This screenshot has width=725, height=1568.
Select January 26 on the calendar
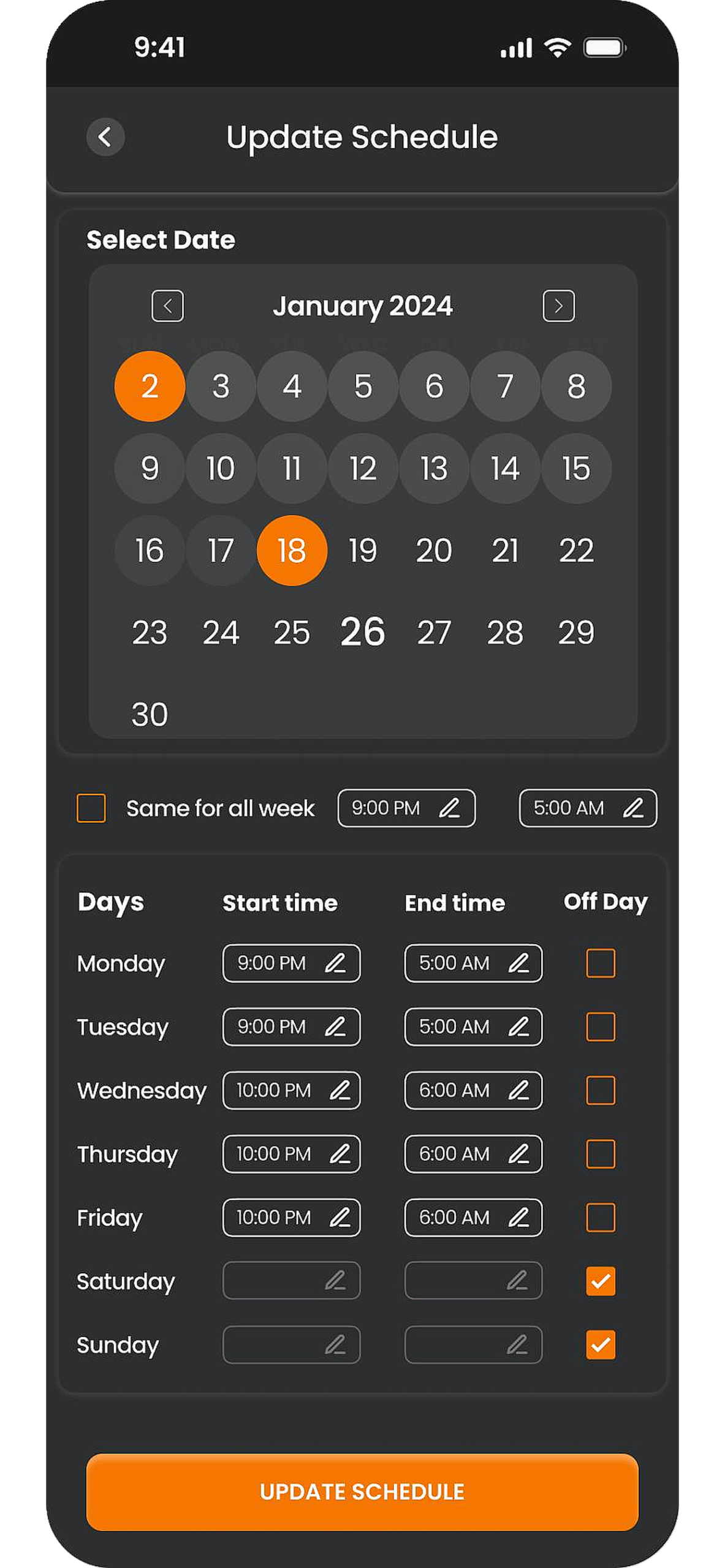(363, 632)
